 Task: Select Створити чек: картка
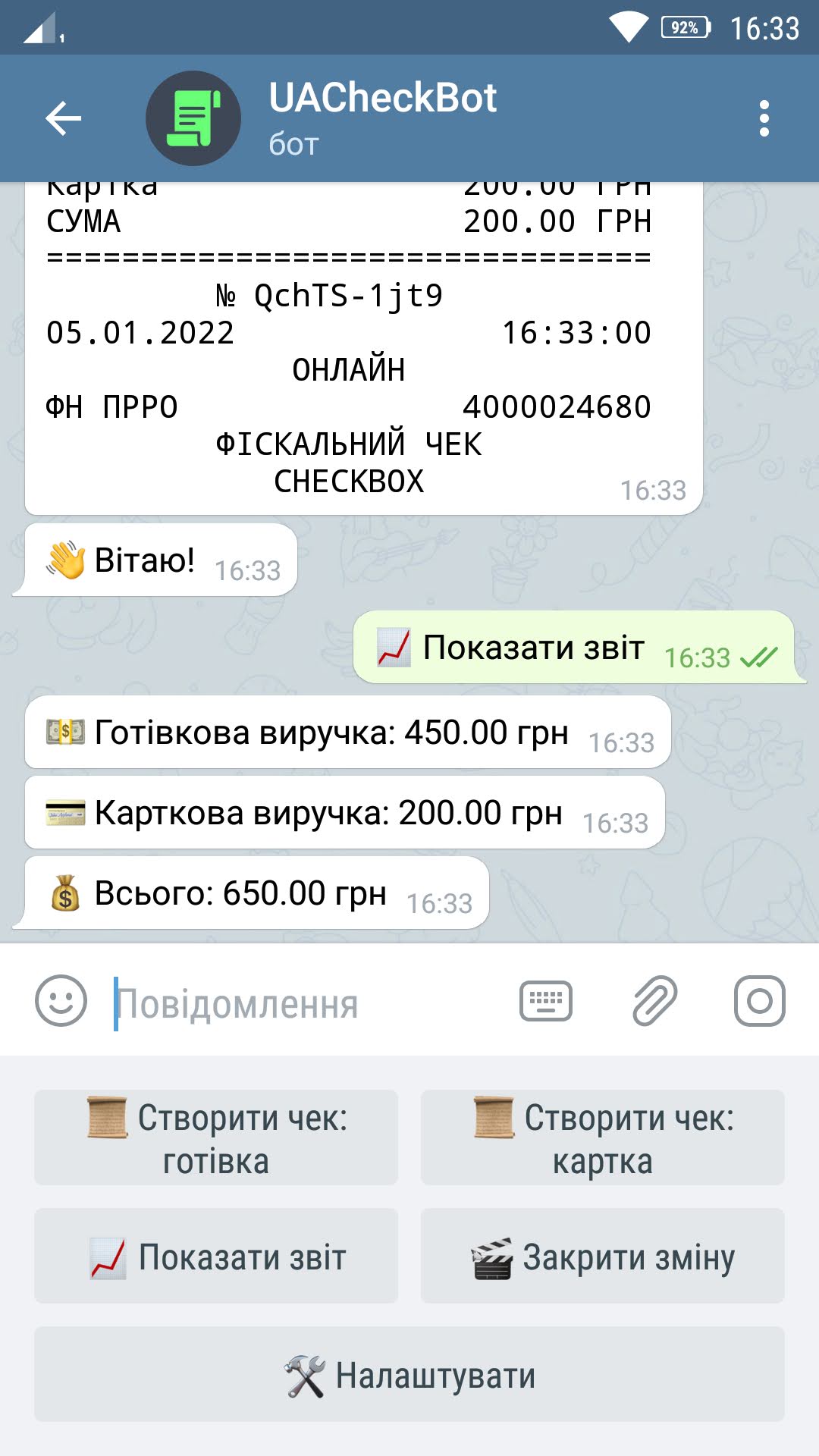tap(603, 1137)
